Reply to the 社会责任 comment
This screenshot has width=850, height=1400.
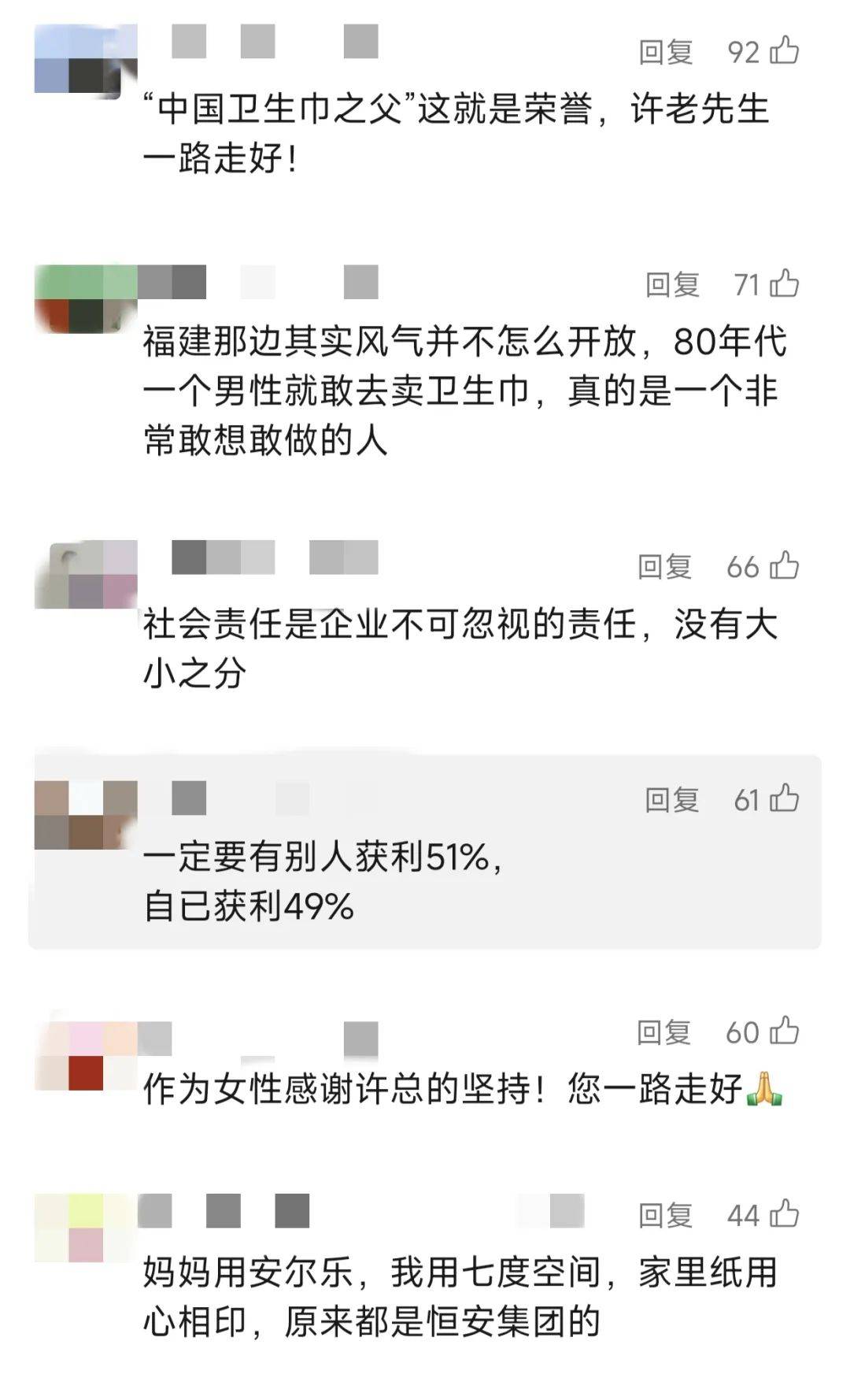pyautogui.click(x=664, y=566)
